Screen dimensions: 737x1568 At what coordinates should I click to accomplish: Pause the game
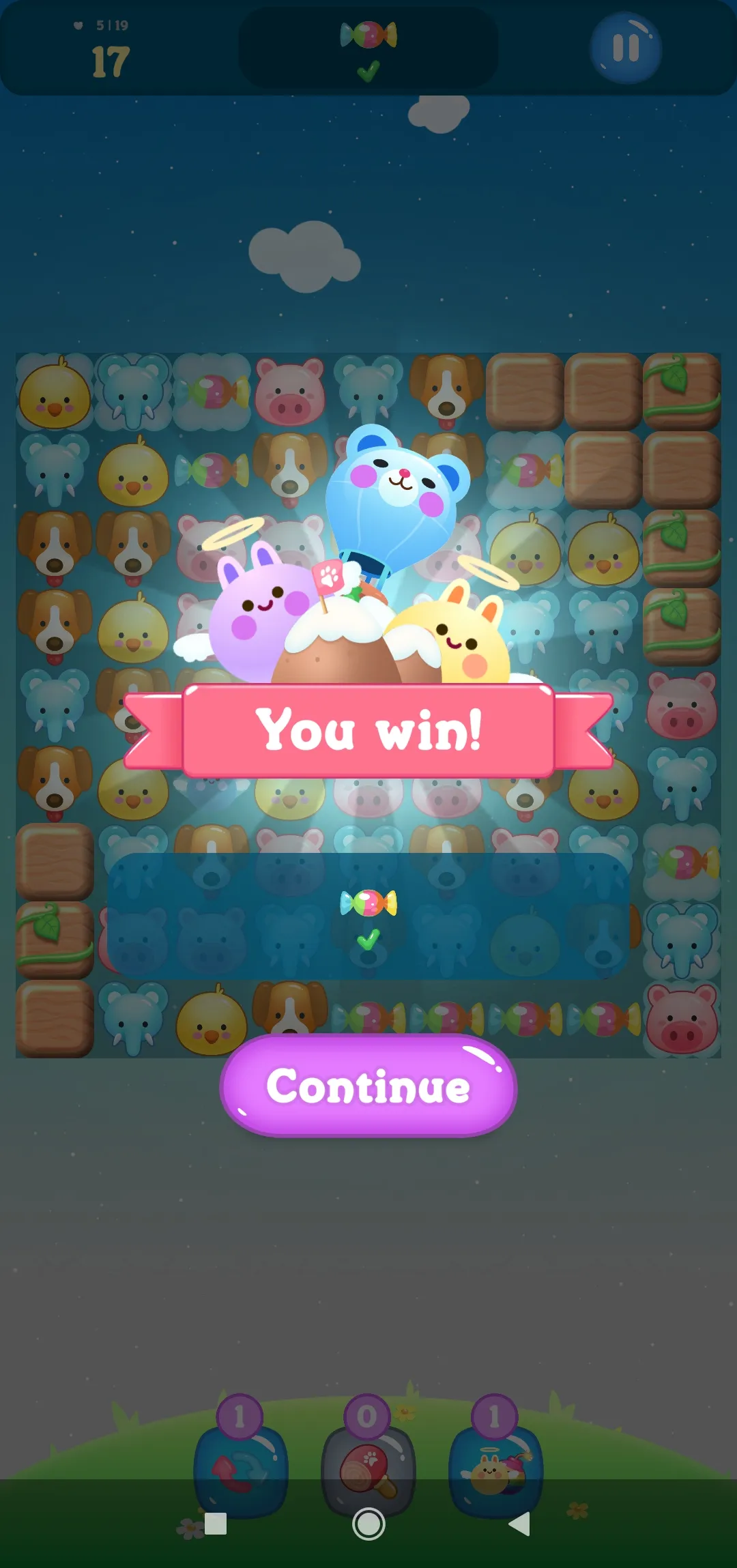point(625,48)
